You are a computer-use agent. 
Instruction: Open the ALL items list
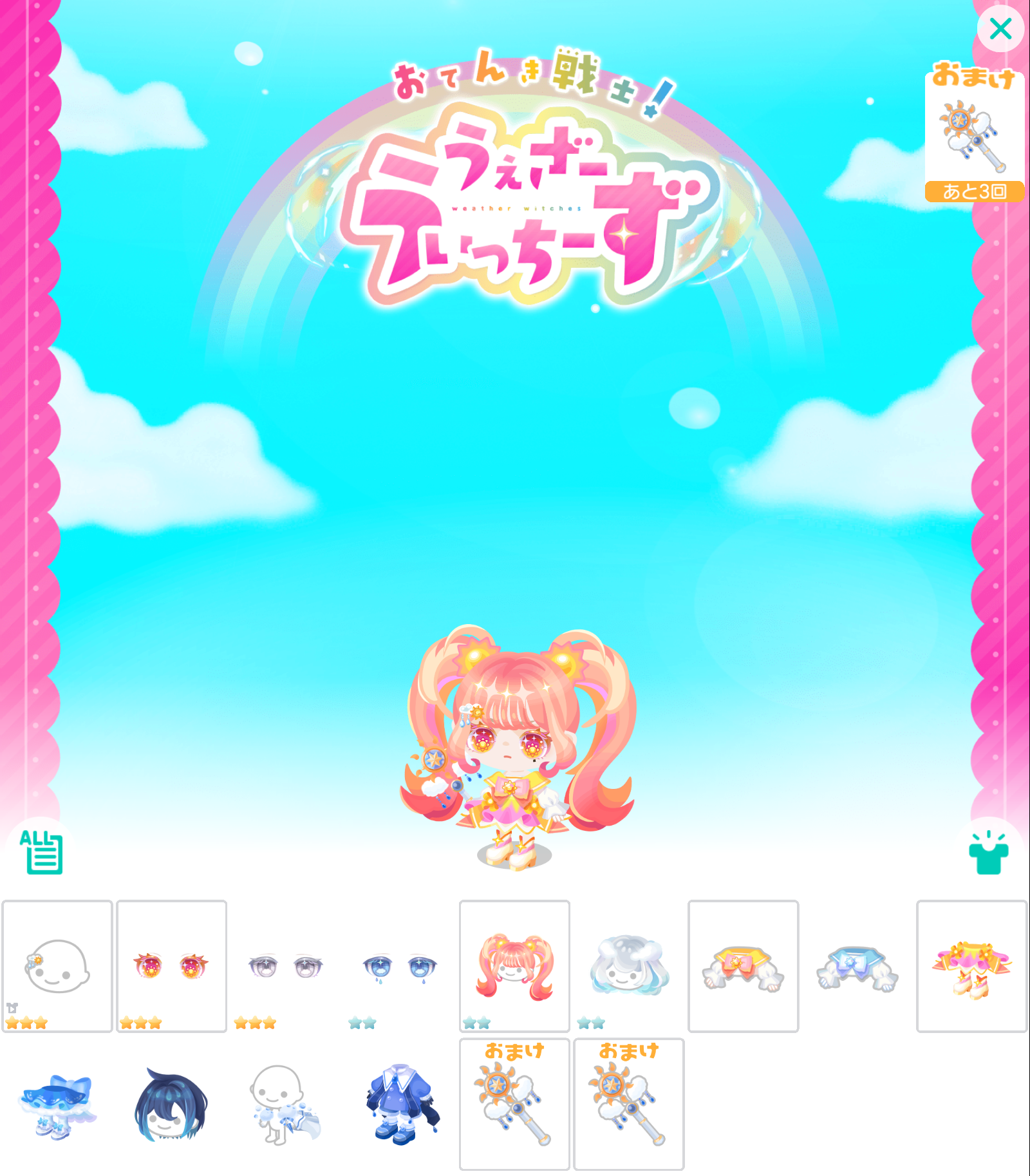coord(42,851)
